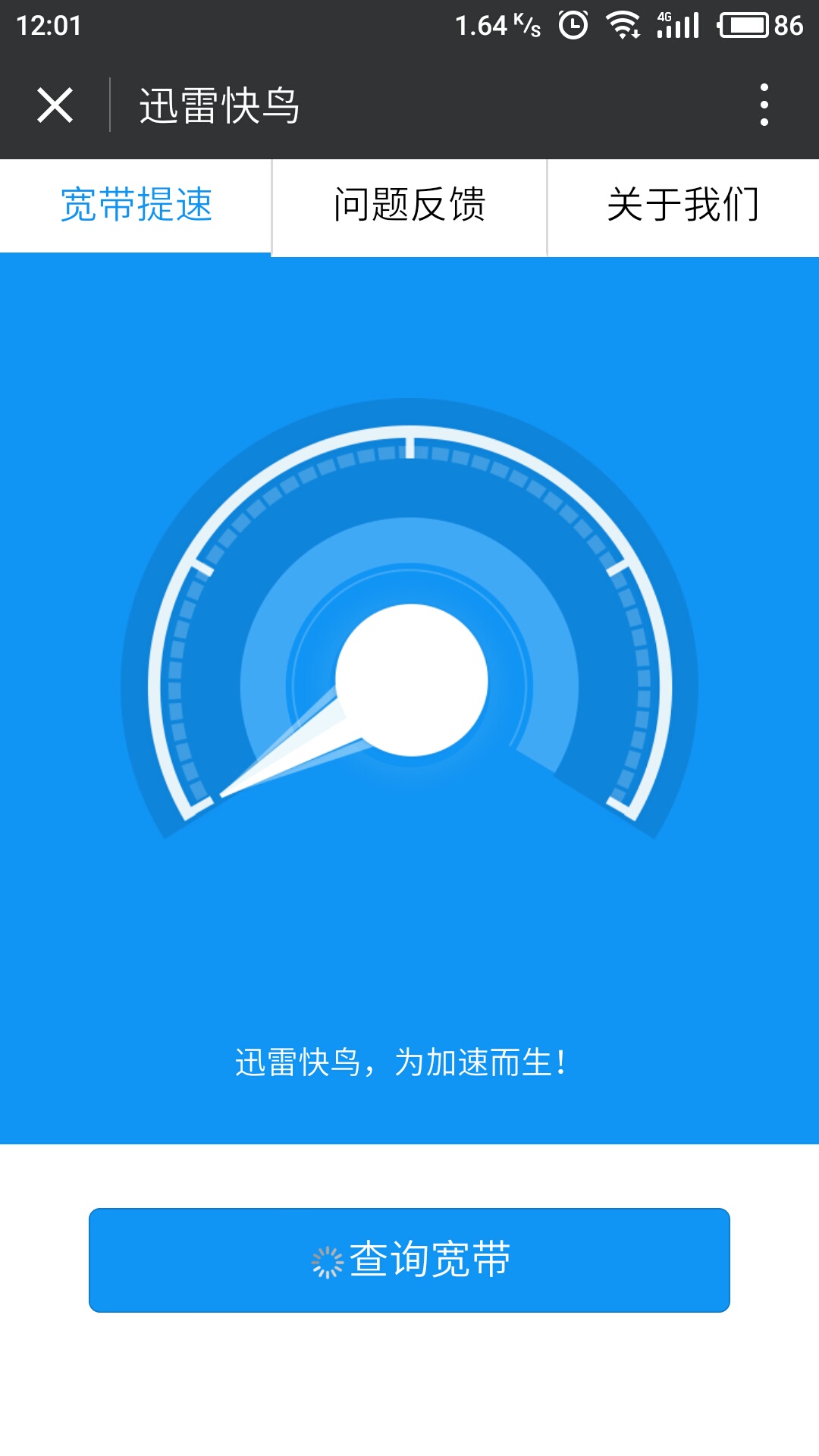Open the 关于我们 tab
This screenshot has width=819, height=1456.
point(682,206)
